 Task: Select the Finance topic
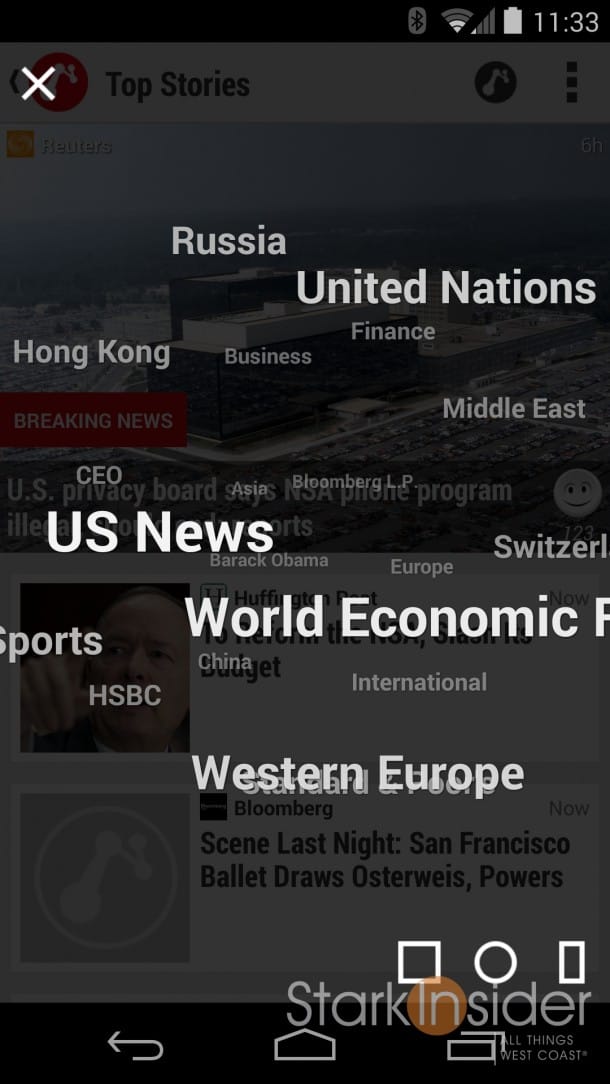click(393, 331)
